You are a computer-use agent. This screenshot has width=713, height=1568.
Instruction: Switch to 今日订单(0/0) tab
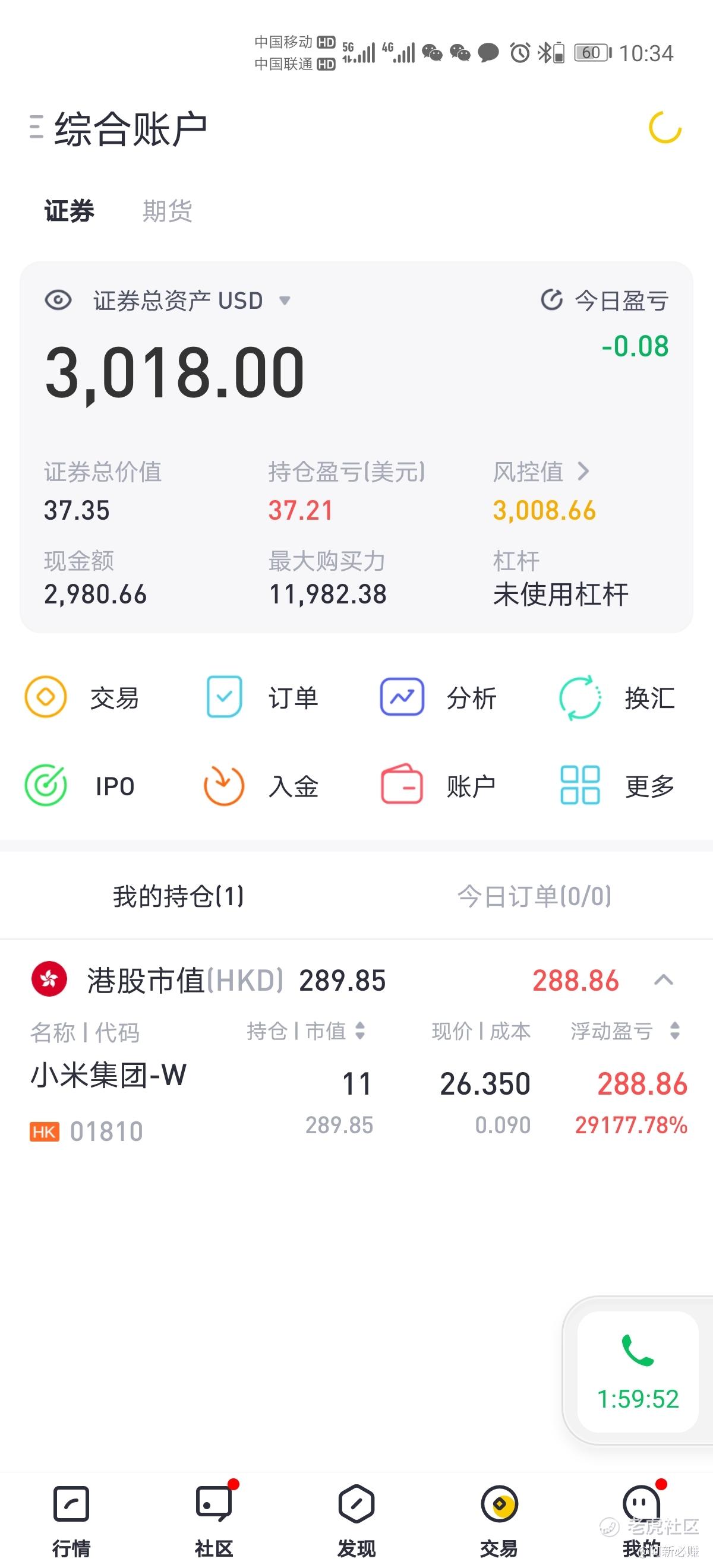[535, 896]
